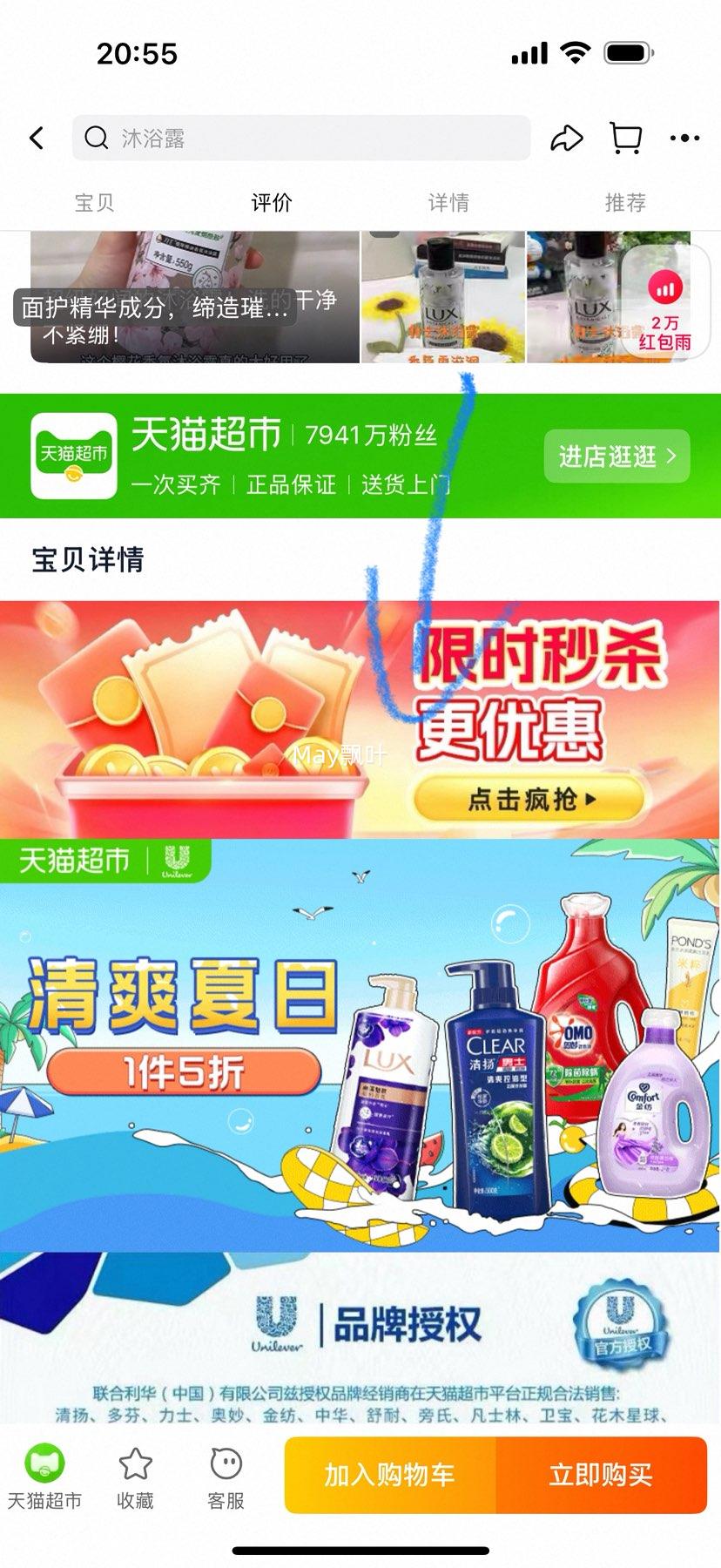Viewport: 721px width, 1568px height.
Task: Tap 加入购物车 to add to cart
Action: (390, 1475)
